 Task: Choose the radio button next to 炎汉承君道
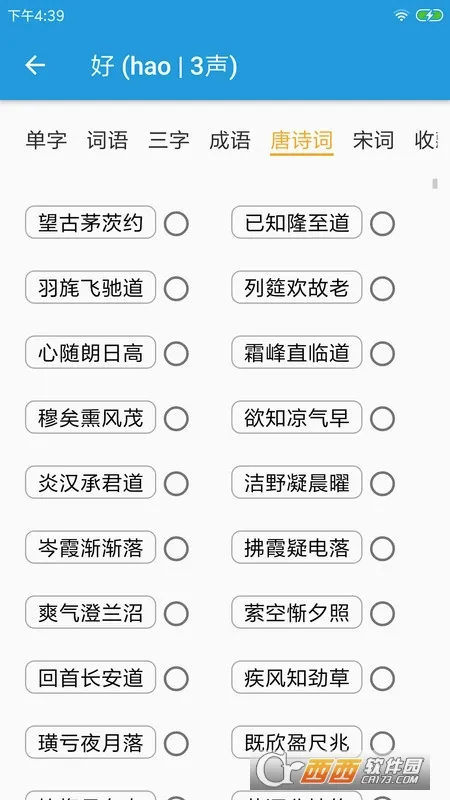tap(177, 484)
